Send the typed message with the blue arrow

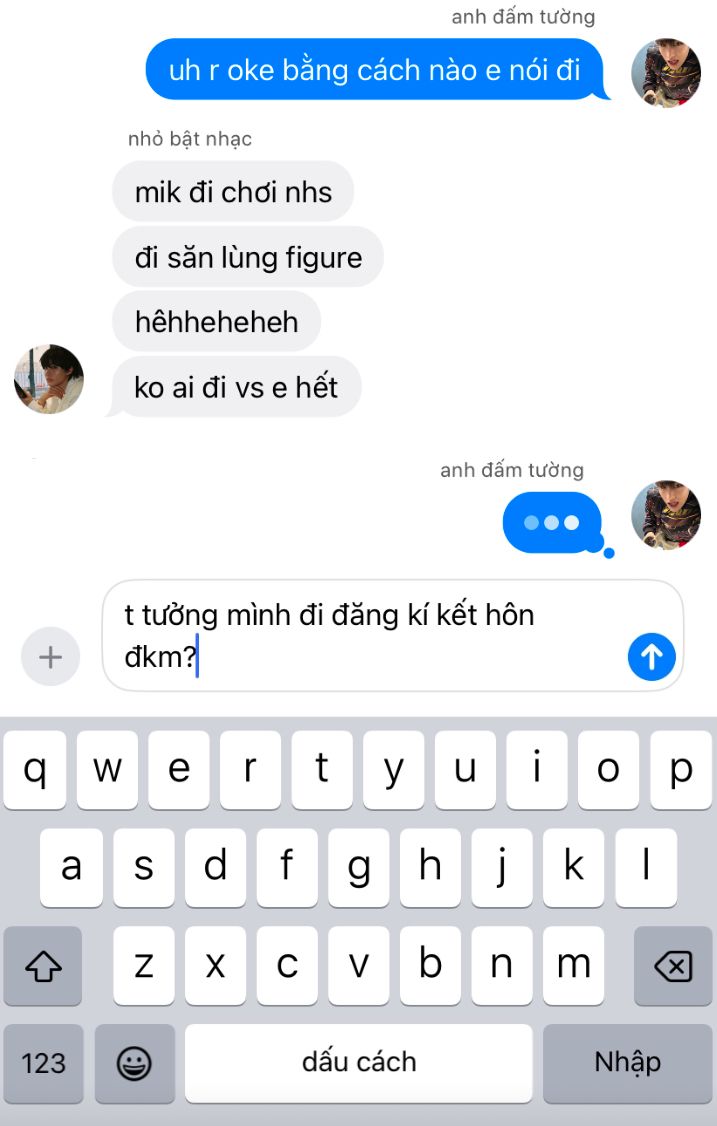tap(652, 657)
